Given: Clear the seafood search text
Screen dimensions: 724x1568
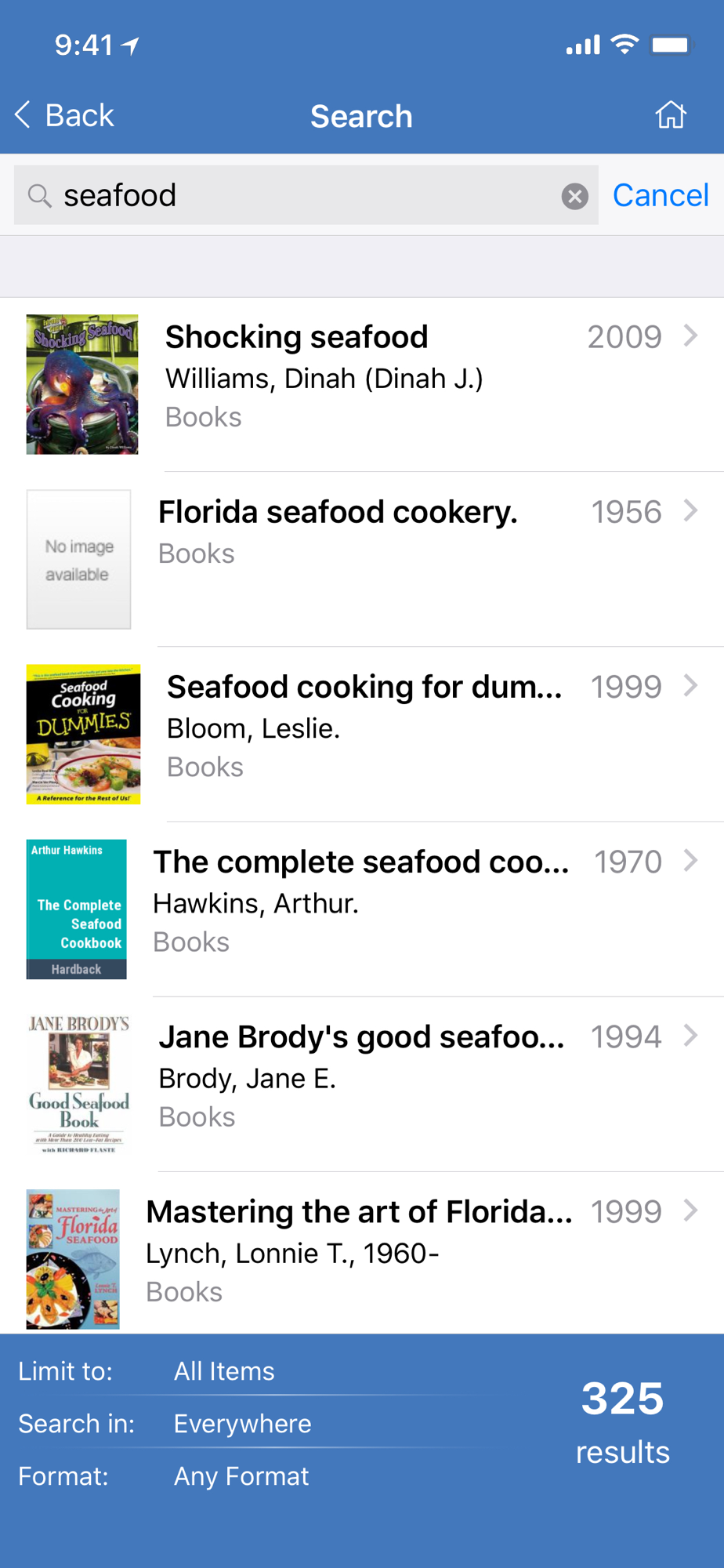Looking at the screenshot, I should (x=574, y=196).
